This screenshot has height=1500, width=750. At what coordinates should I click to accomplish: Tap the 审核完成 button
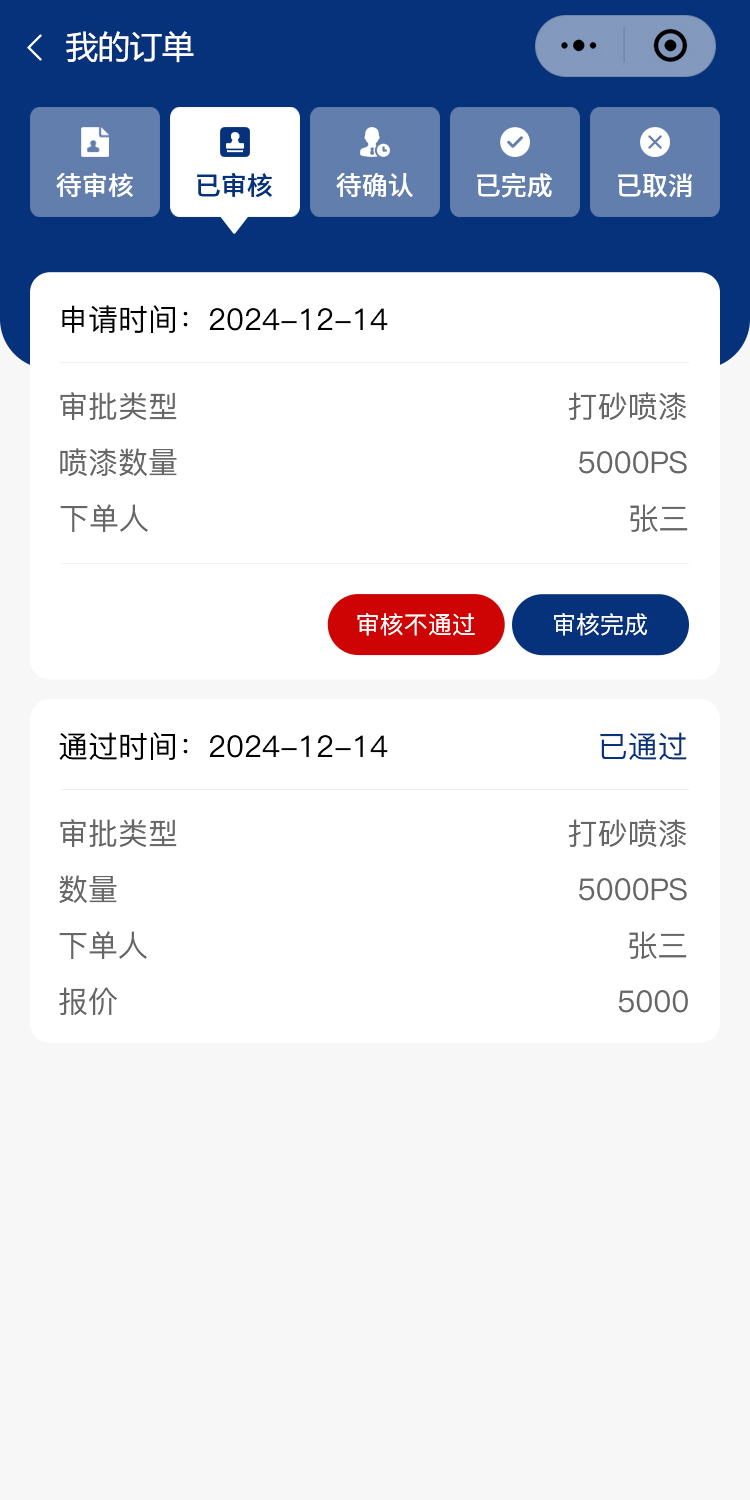pos(600,625)
